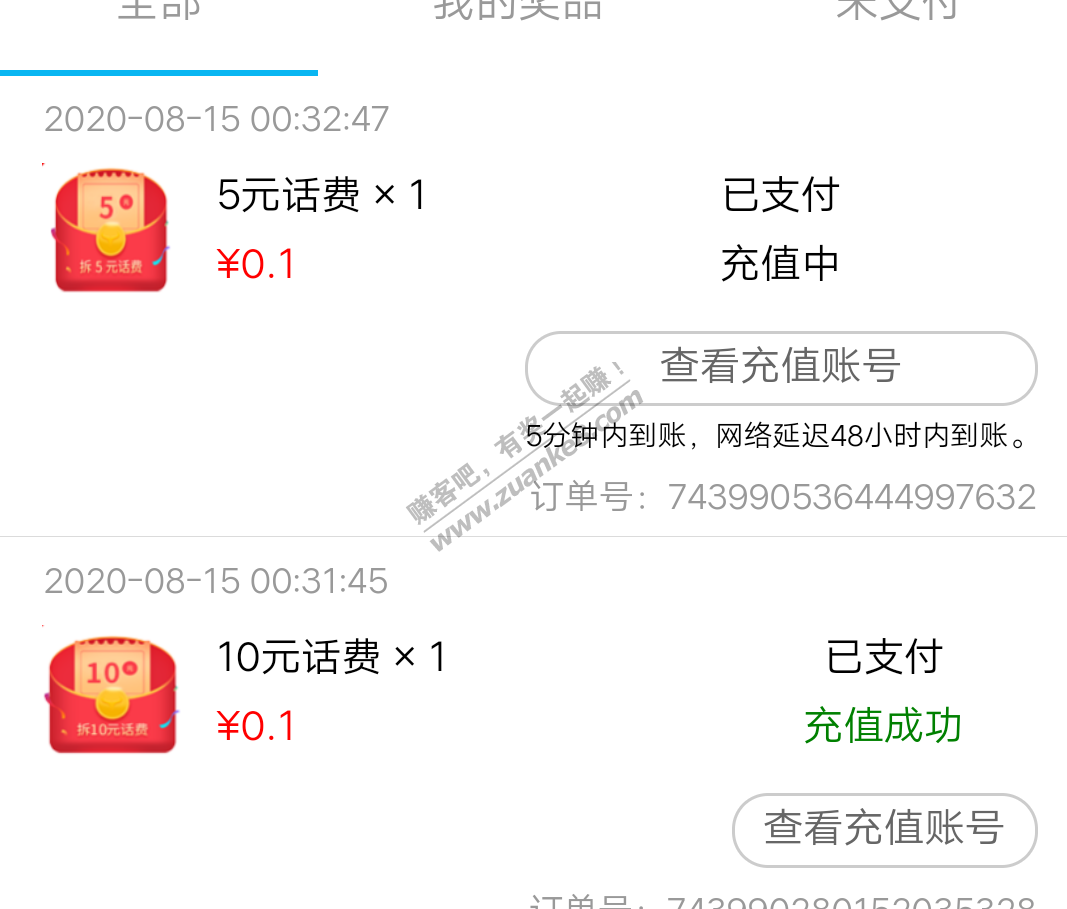Switch to the 我的奖品 tab

pyautogui.click(x=518, y=10)
